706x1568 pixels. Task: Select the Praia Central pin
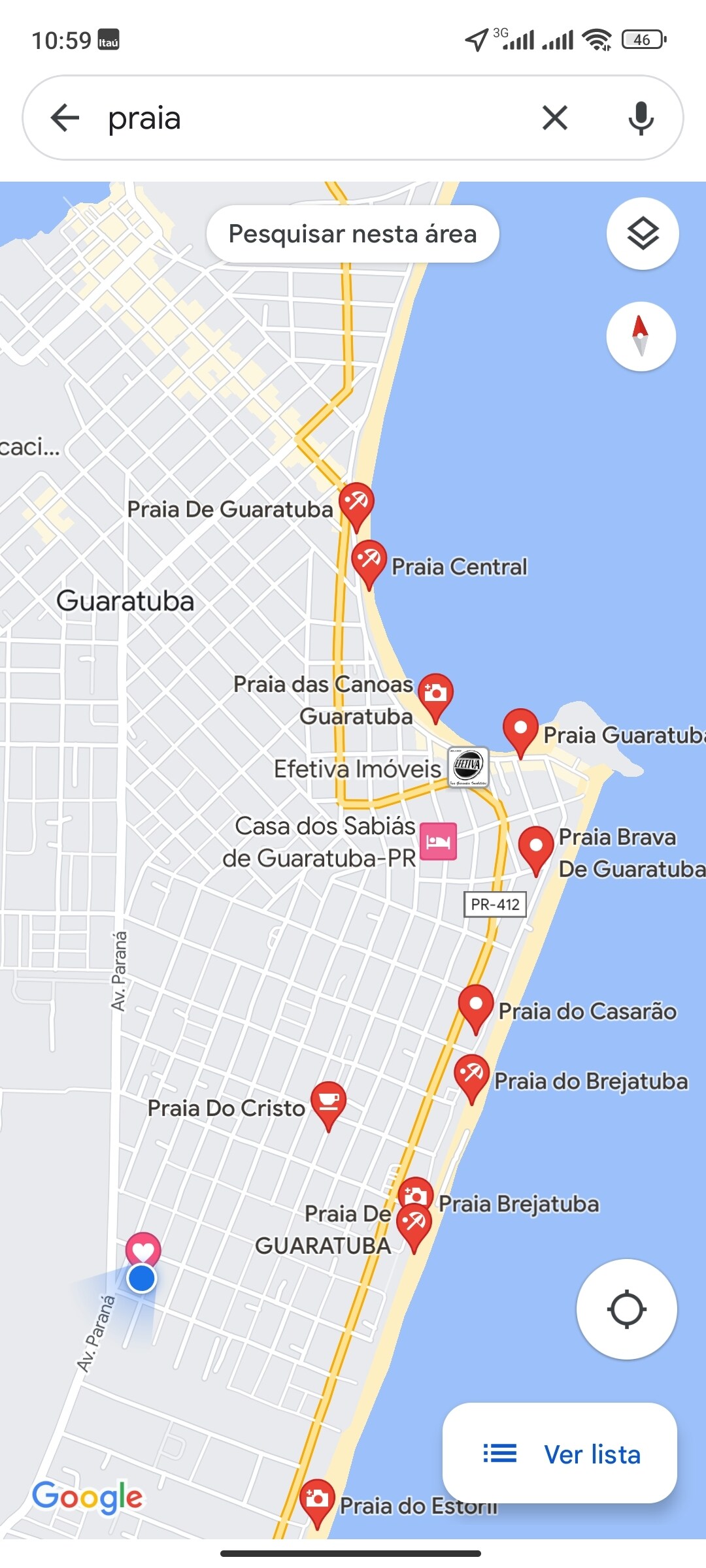tap(369, 562)
